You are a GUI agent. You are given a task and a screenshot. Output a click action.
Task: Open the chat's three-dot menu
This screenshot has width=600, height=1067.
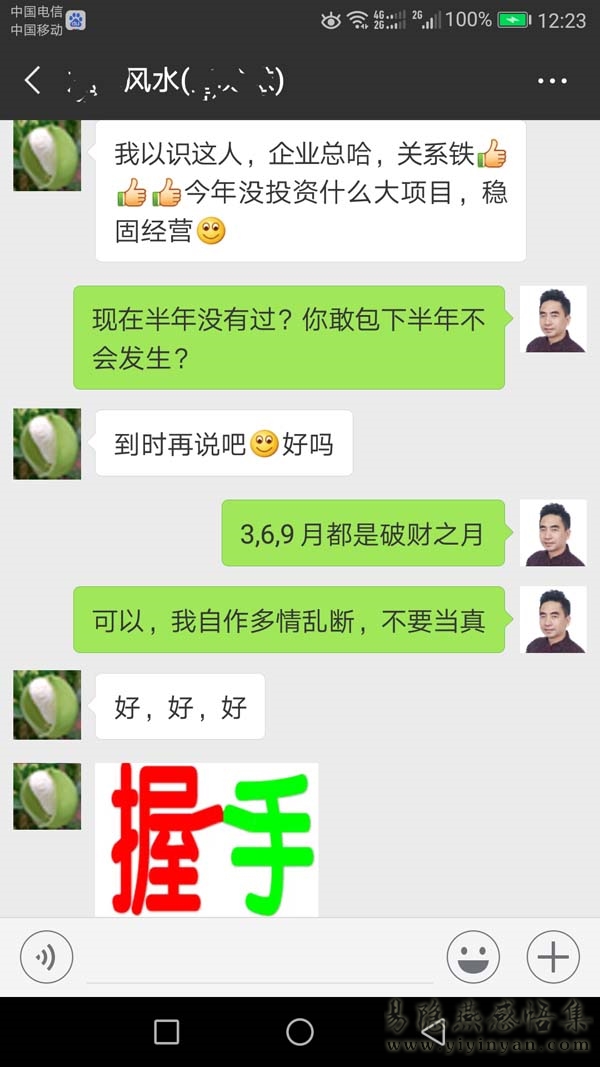point(552,81)
